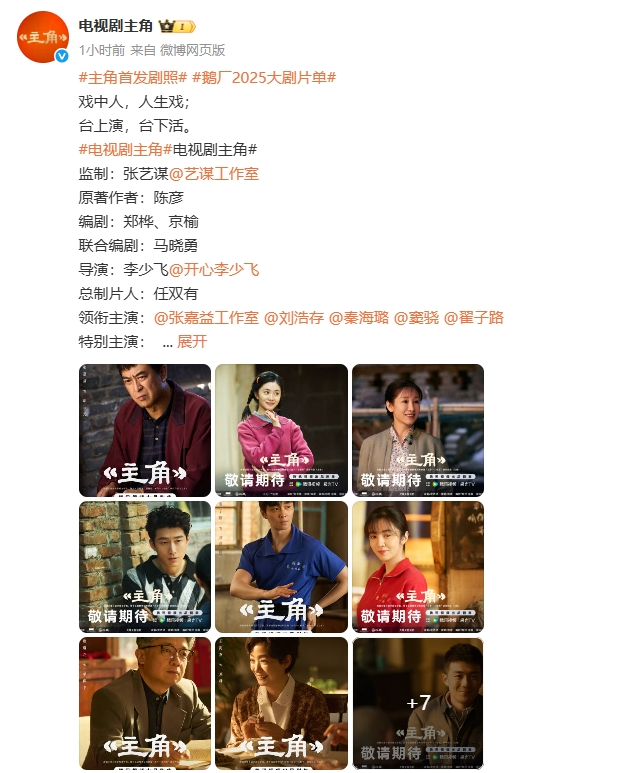Visit @艺谋工作室 profile
Screen dimensions: 628x773
(213, 173)
